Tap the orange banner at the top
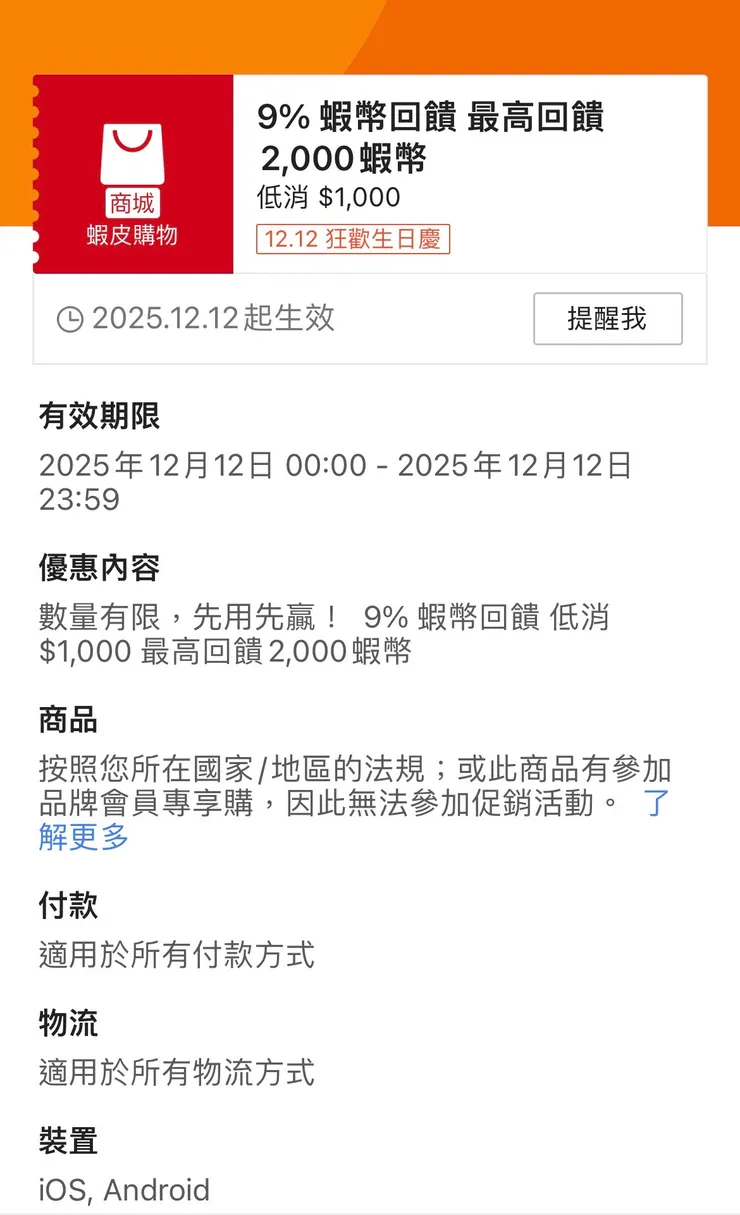The height and width of the screenshot is (1215, 740). pos(370,35)
